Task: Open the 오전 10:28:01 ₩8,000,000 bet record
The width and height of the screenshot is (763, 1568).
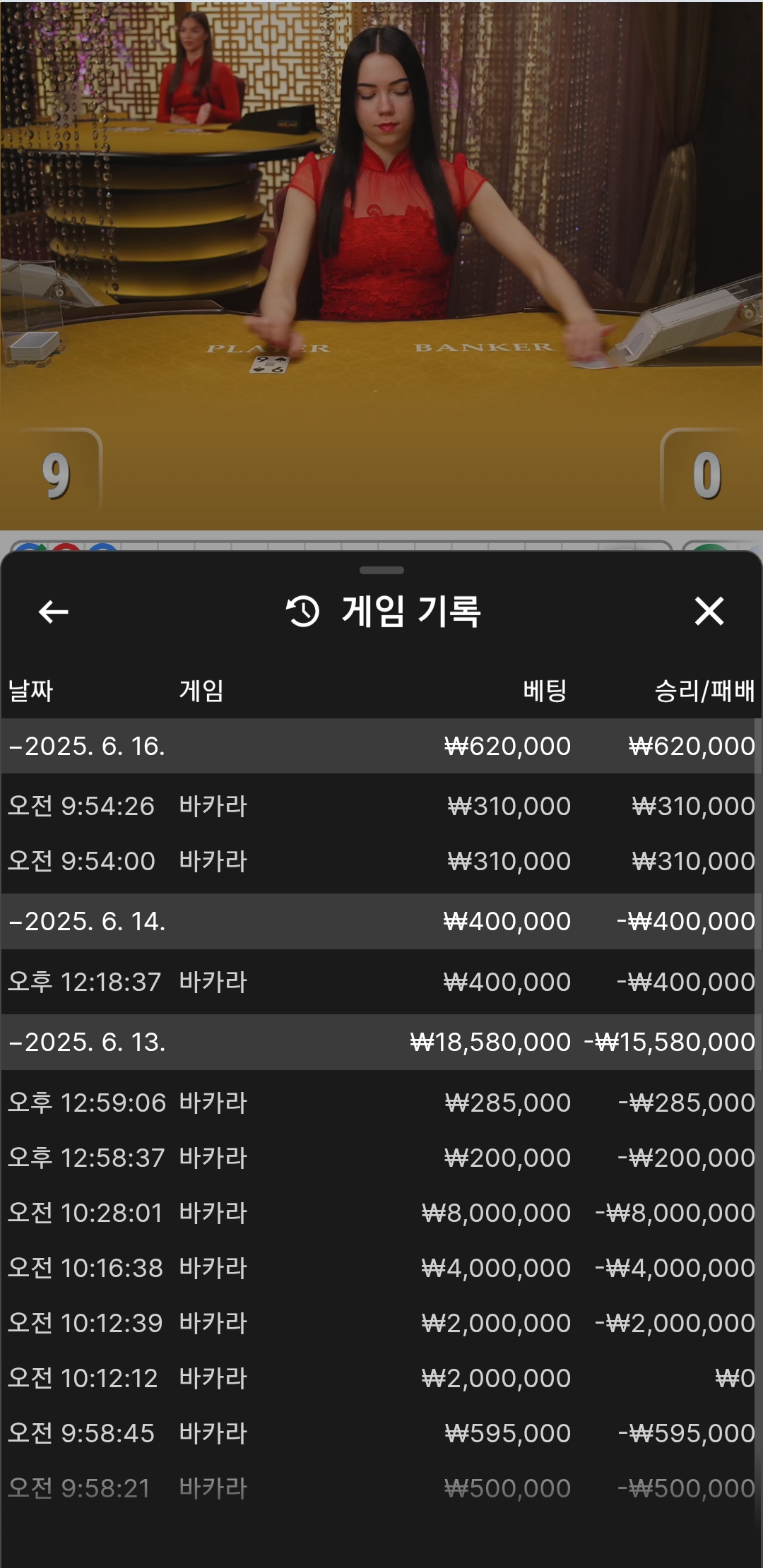Action: tap(380, 1213)
